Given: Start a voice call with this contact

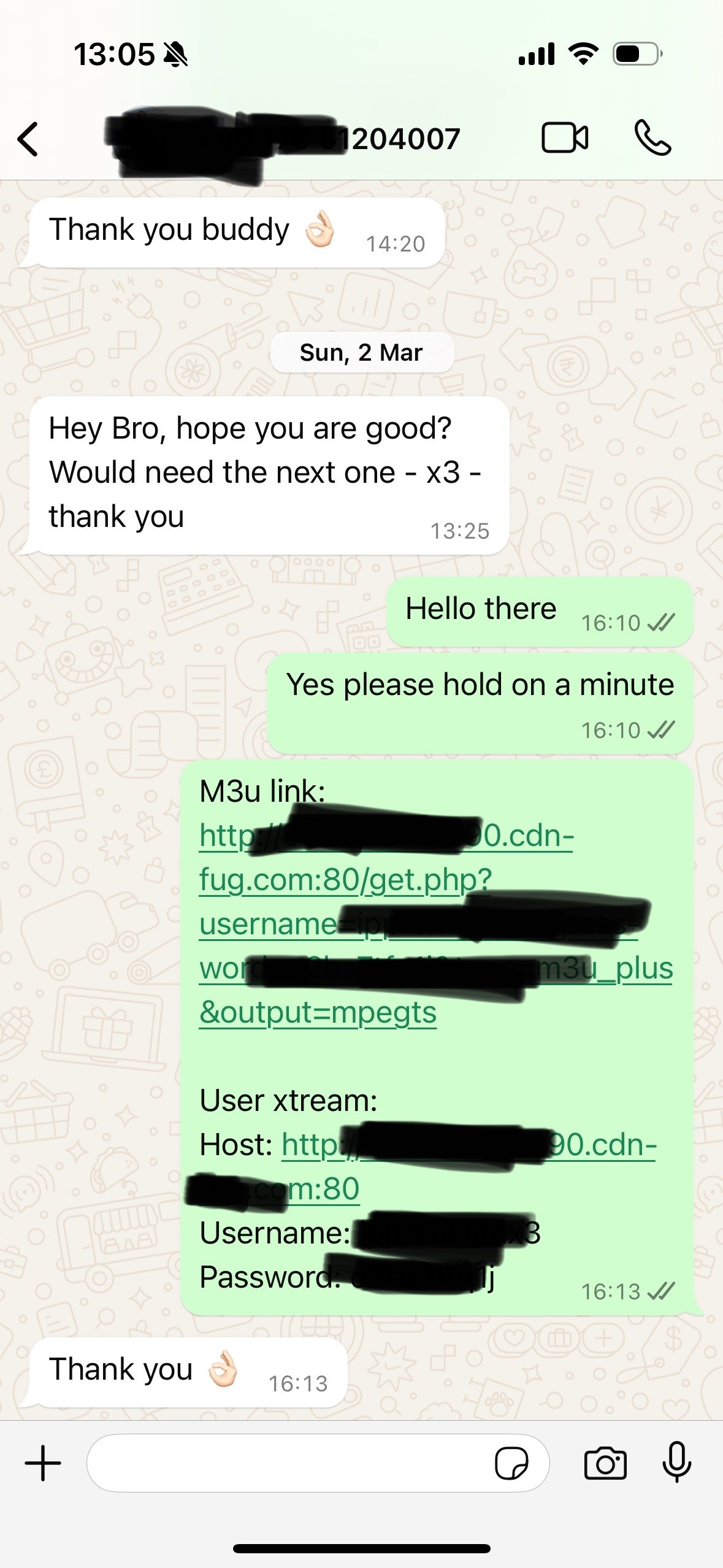Looking at the screenshot, I should pos(652,138).
